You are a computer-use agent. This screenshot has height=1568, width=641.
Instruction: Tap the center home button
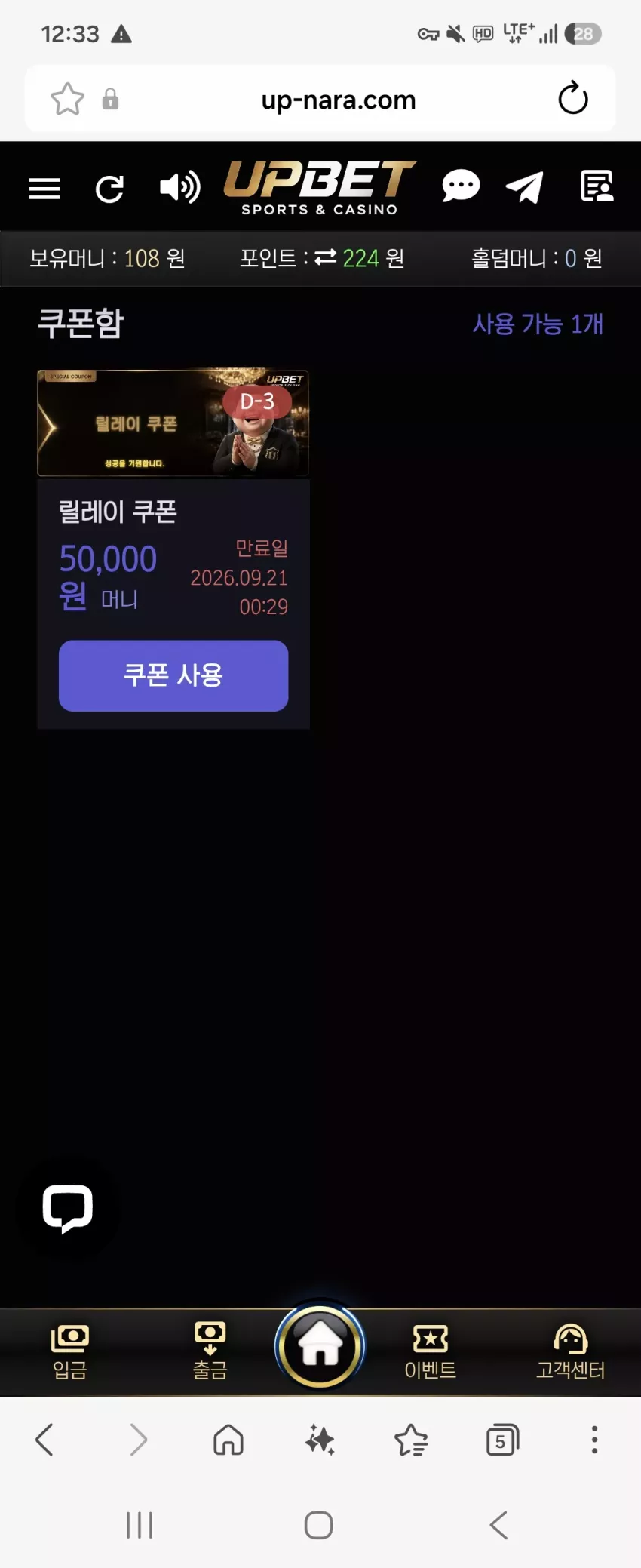pos(320,1346)
